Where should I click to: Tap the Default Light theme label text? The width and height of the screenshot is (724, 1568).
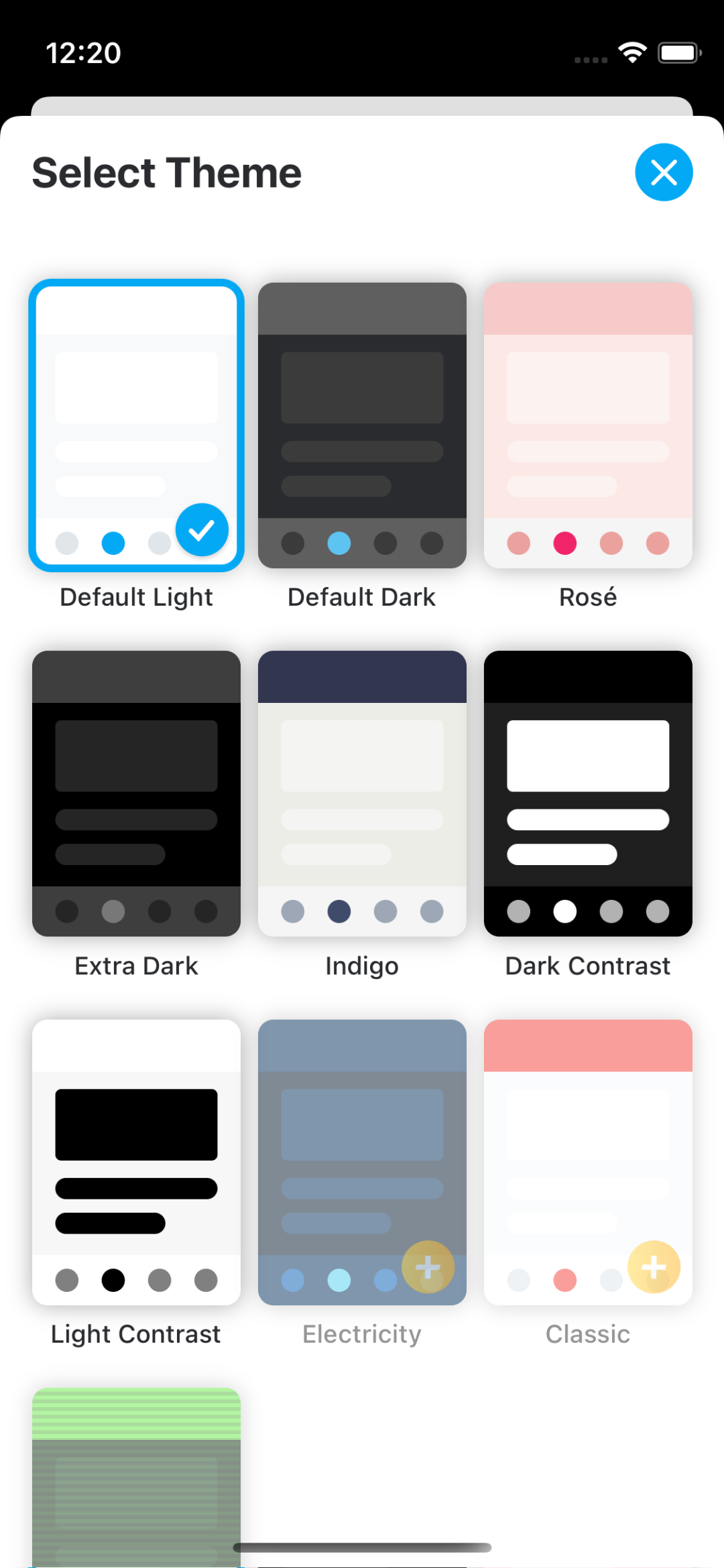coord(135,596)
